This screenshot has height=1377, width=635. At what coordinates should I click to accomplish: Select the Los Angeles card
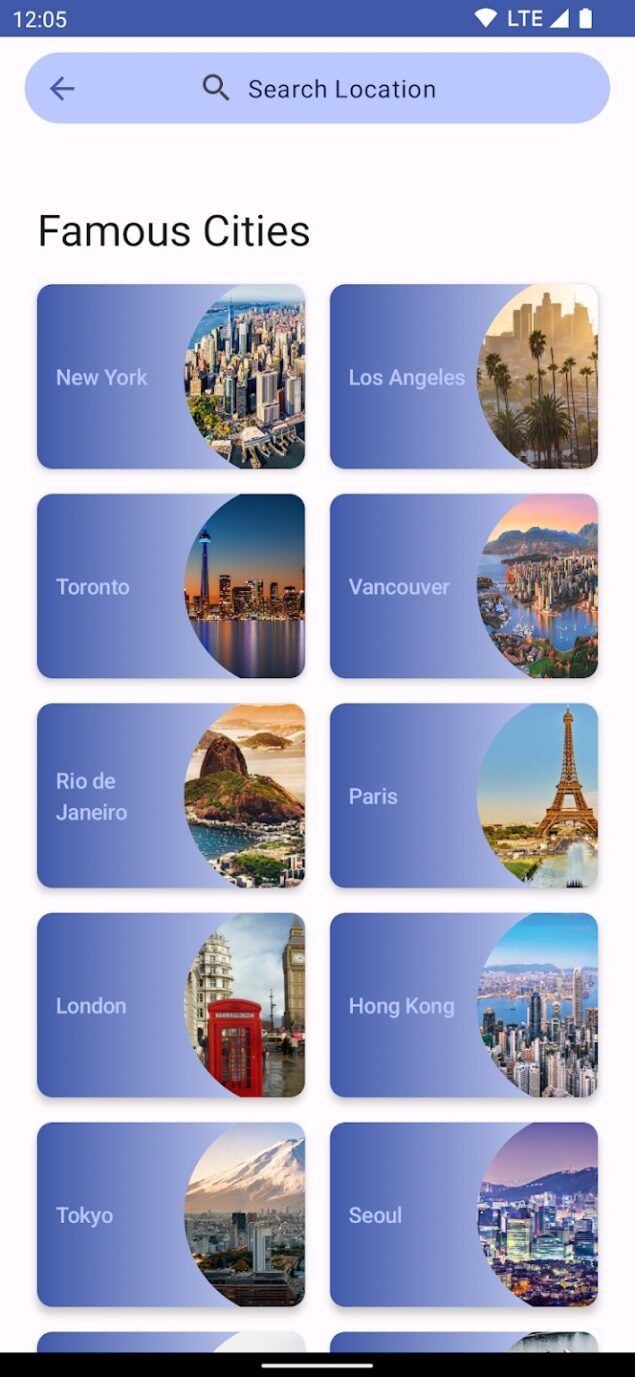pos(464,377)
